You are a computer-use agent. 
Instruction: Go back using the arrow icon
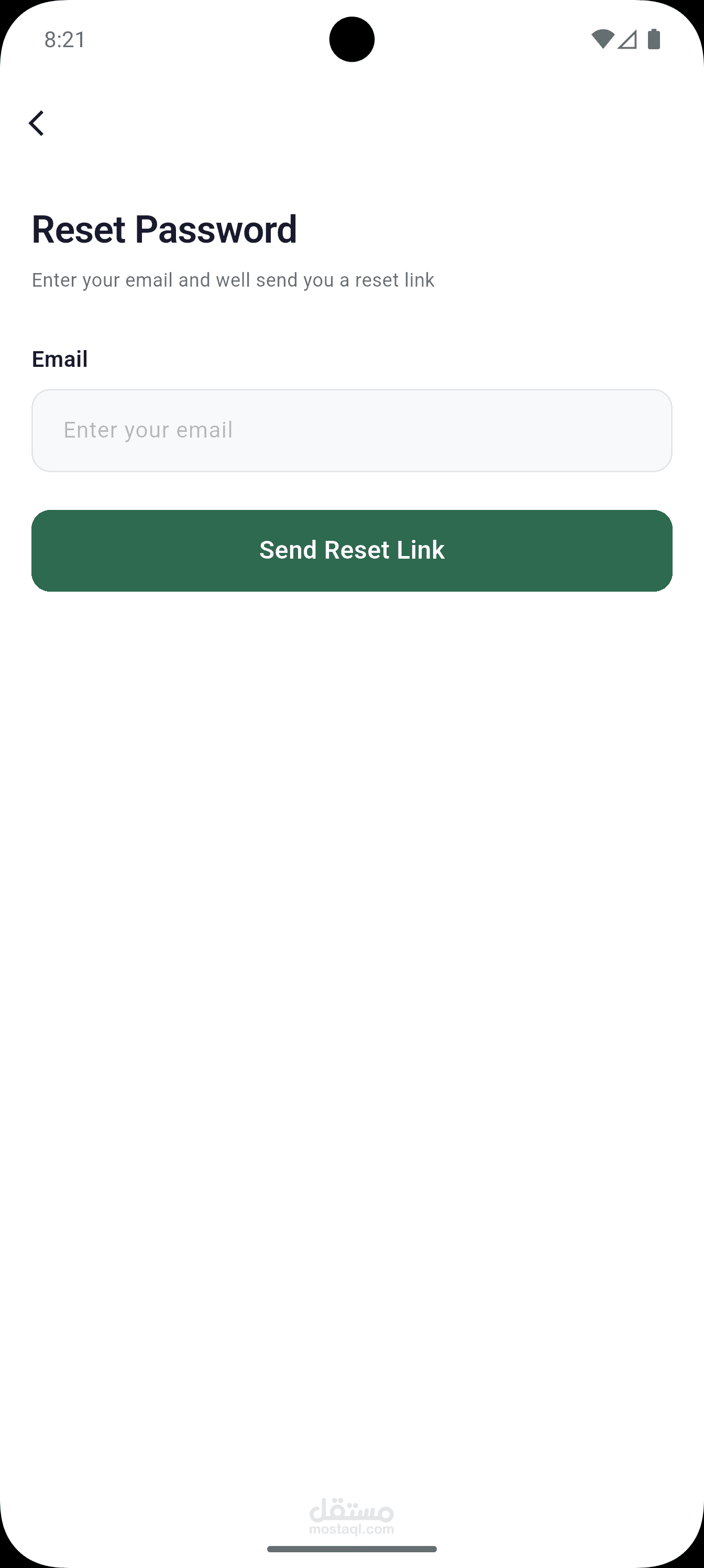click(x=37, y=123)
